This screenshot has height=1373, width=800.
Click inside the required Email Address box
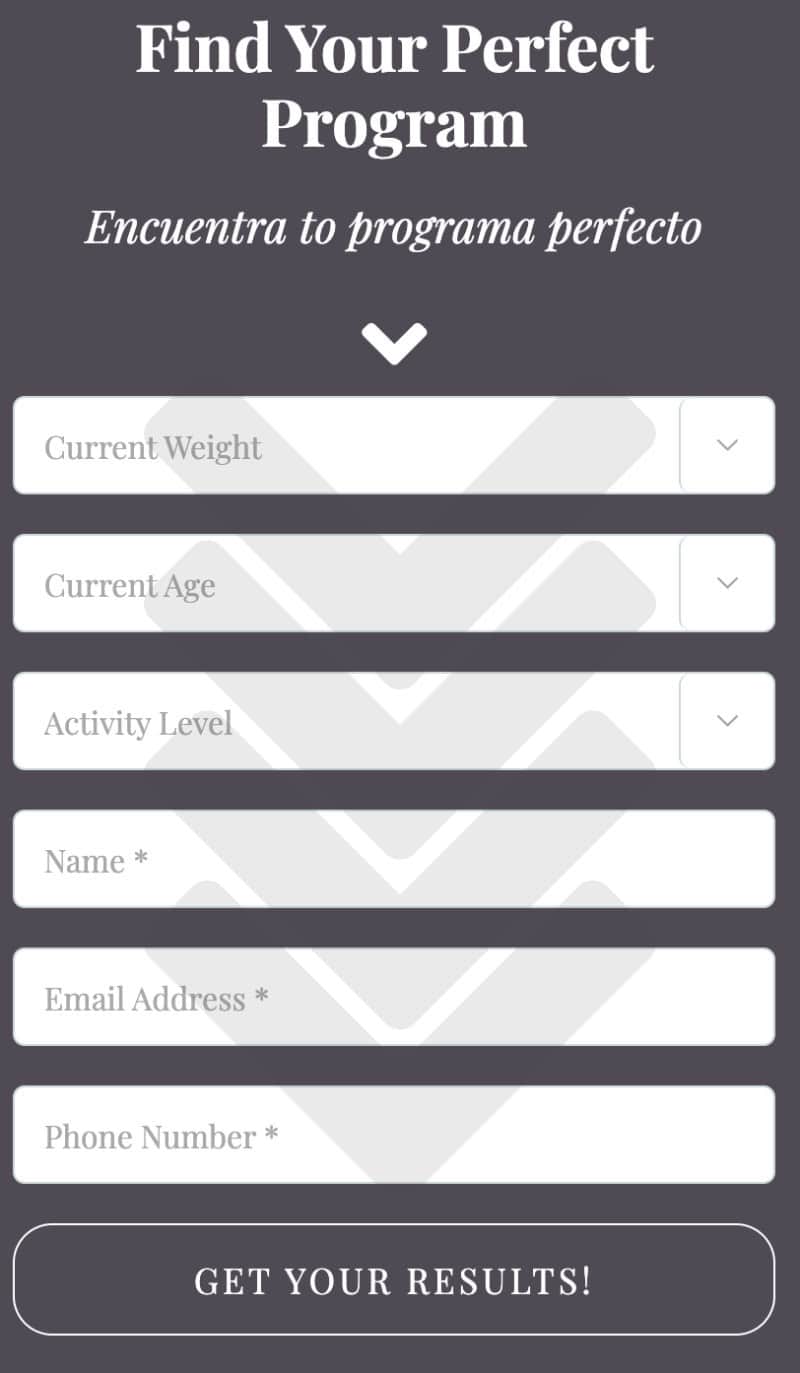(395, 997)
